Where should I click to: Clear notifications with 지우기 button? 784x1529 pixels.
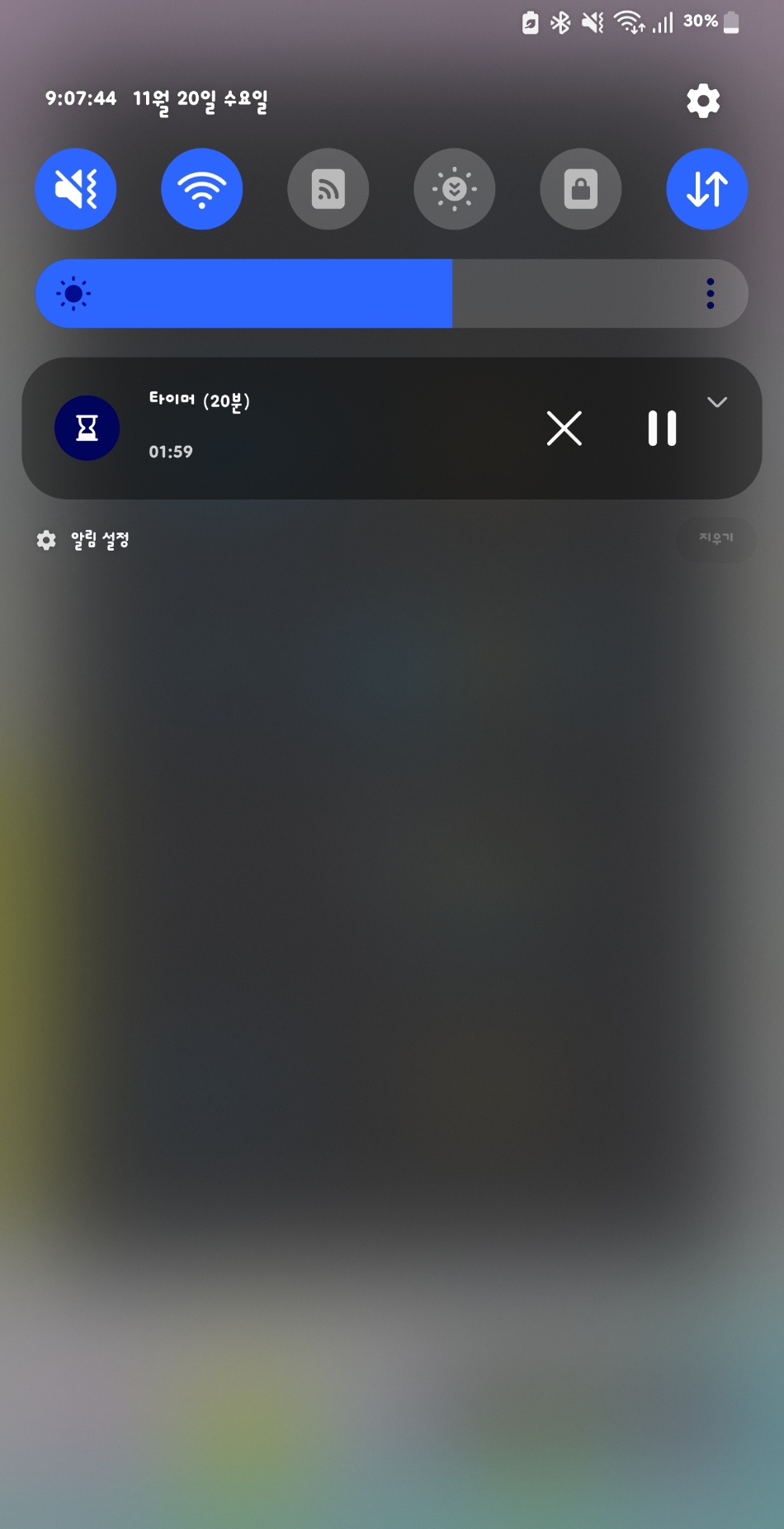pos(716,538)
